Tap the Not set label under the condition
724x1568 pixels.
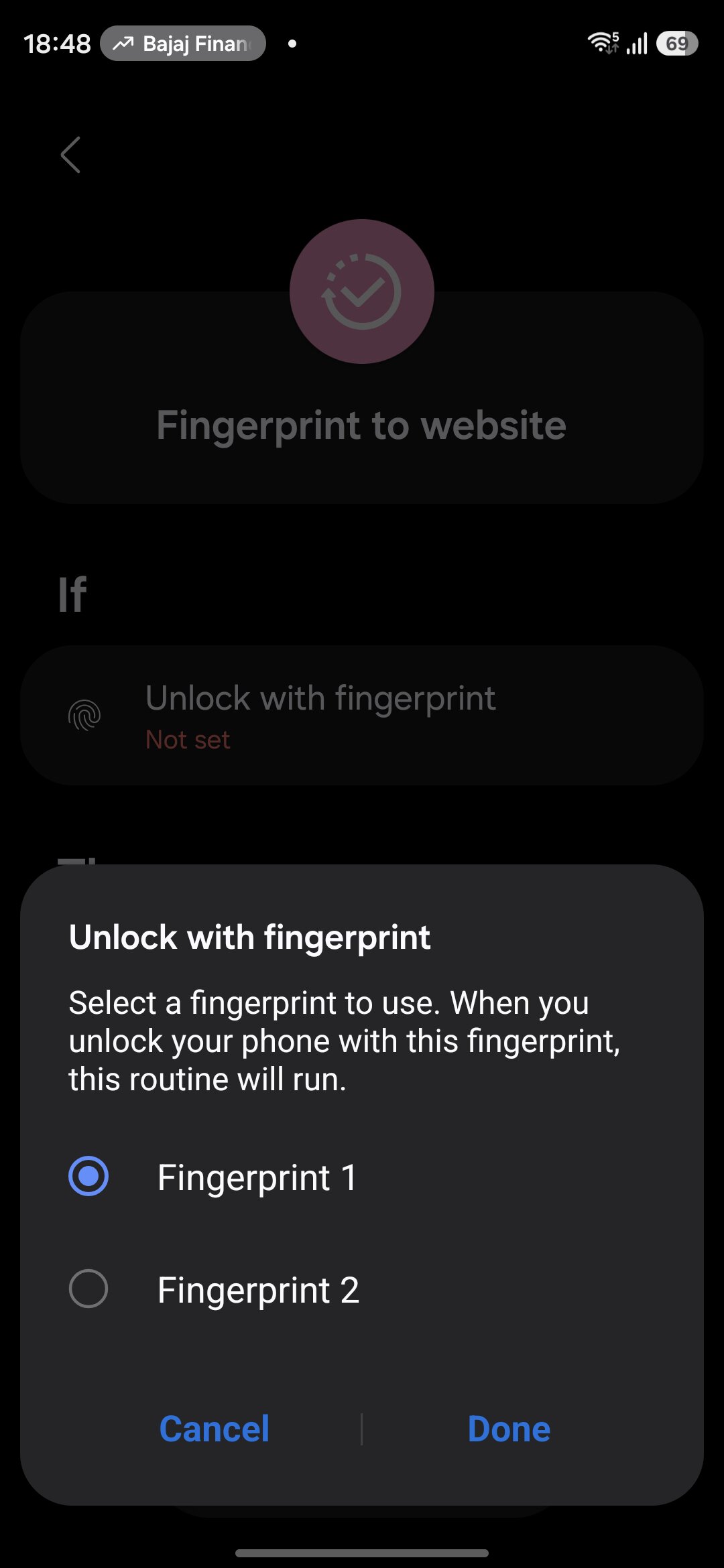tap(188, 739)
